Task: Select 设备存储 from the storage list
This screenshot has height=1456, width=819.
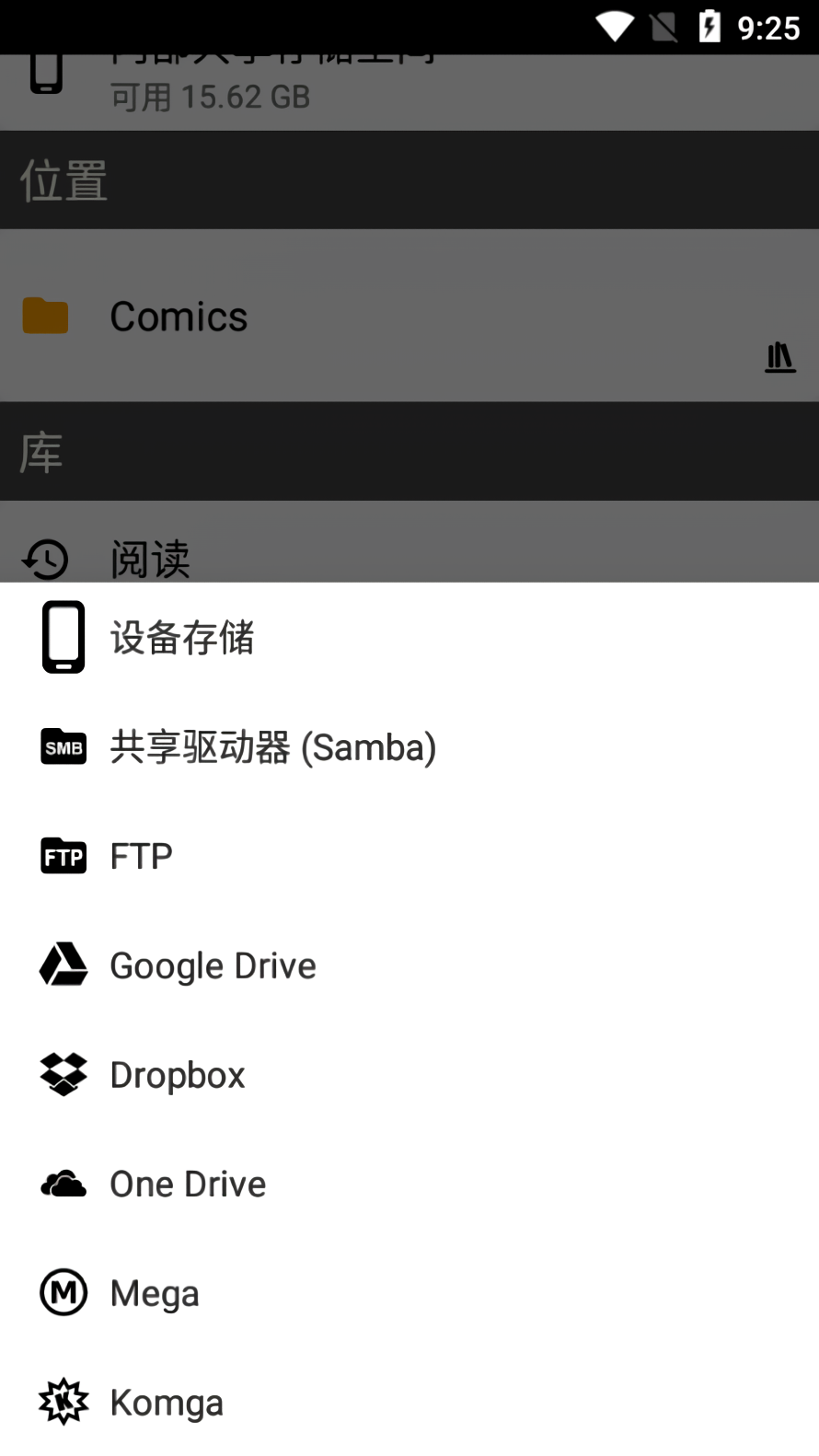Action: pyautogui.click(x=183, y=638)
